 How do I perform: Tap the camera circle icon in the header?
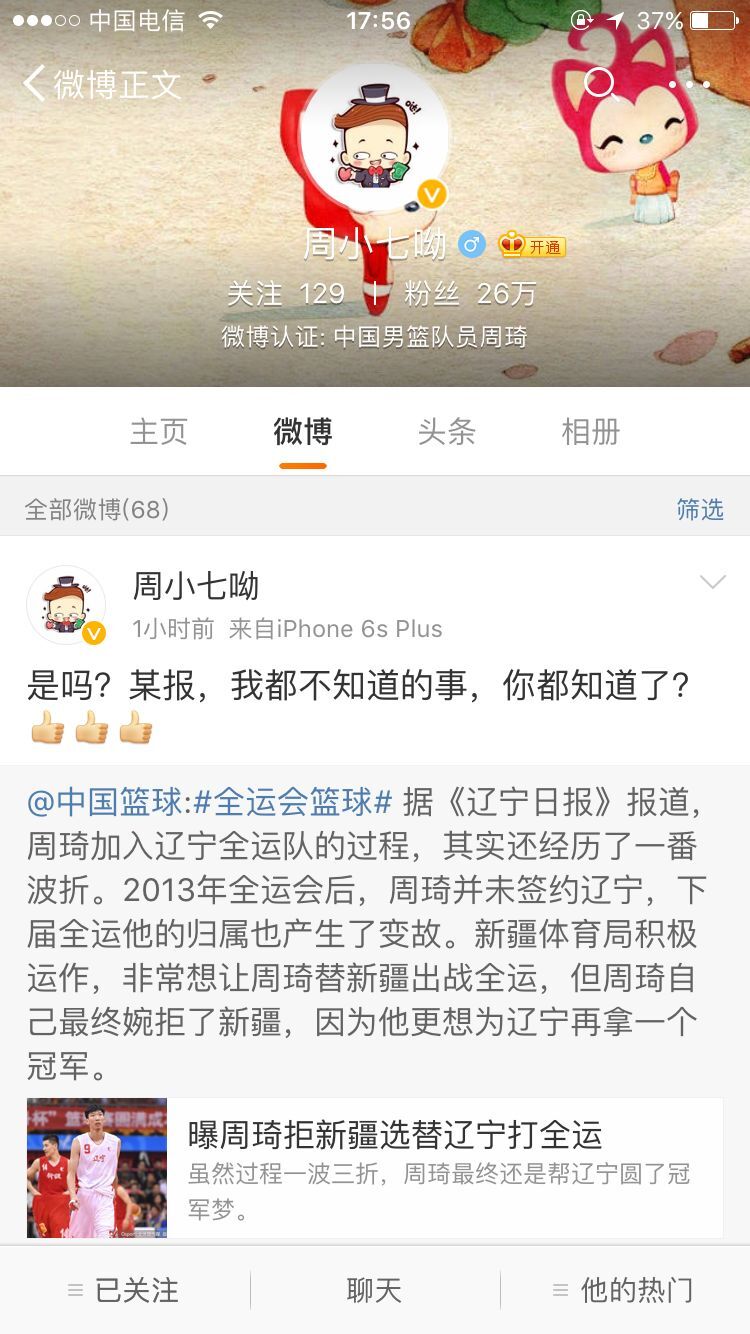[x=601, y=84]
